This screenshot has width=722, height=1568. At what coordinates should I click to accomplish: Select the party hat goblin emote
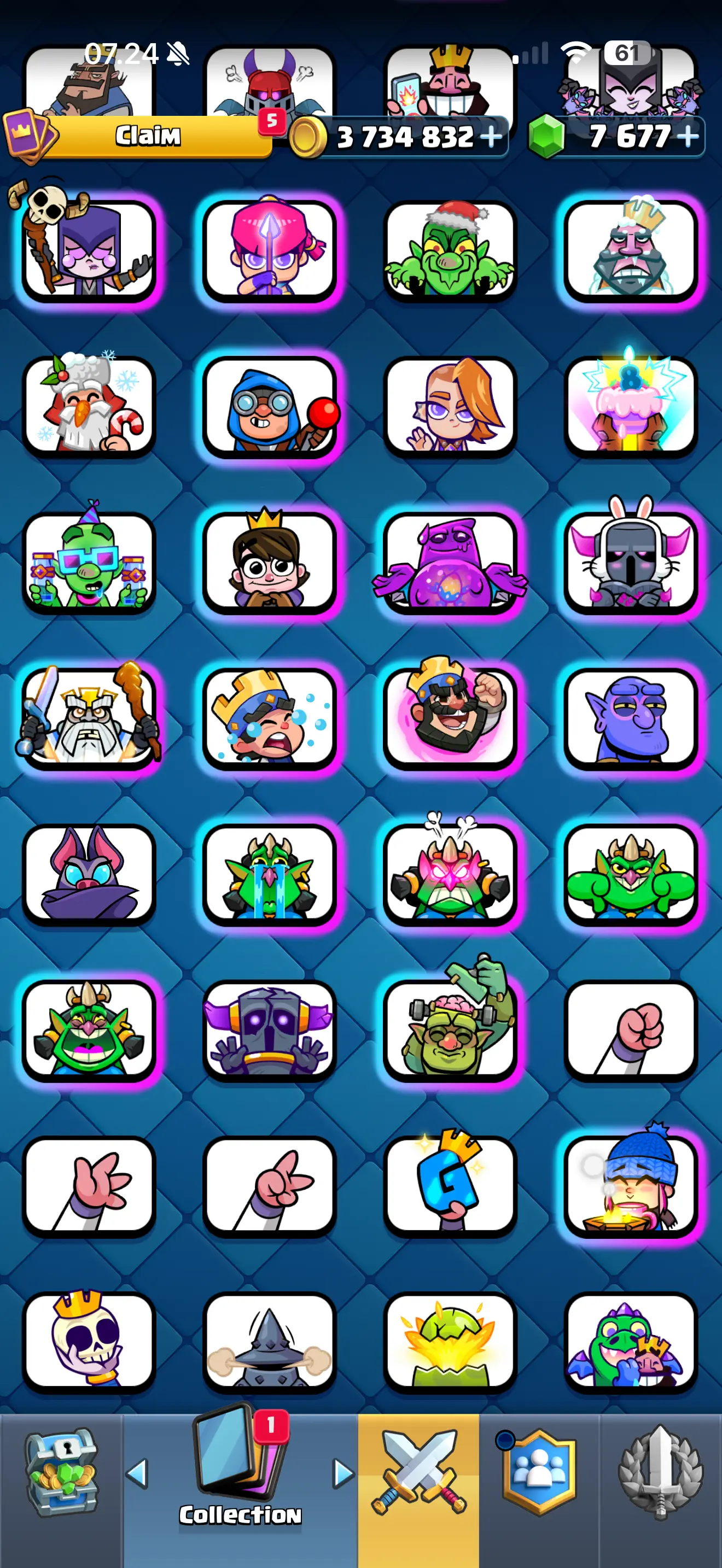90,561
